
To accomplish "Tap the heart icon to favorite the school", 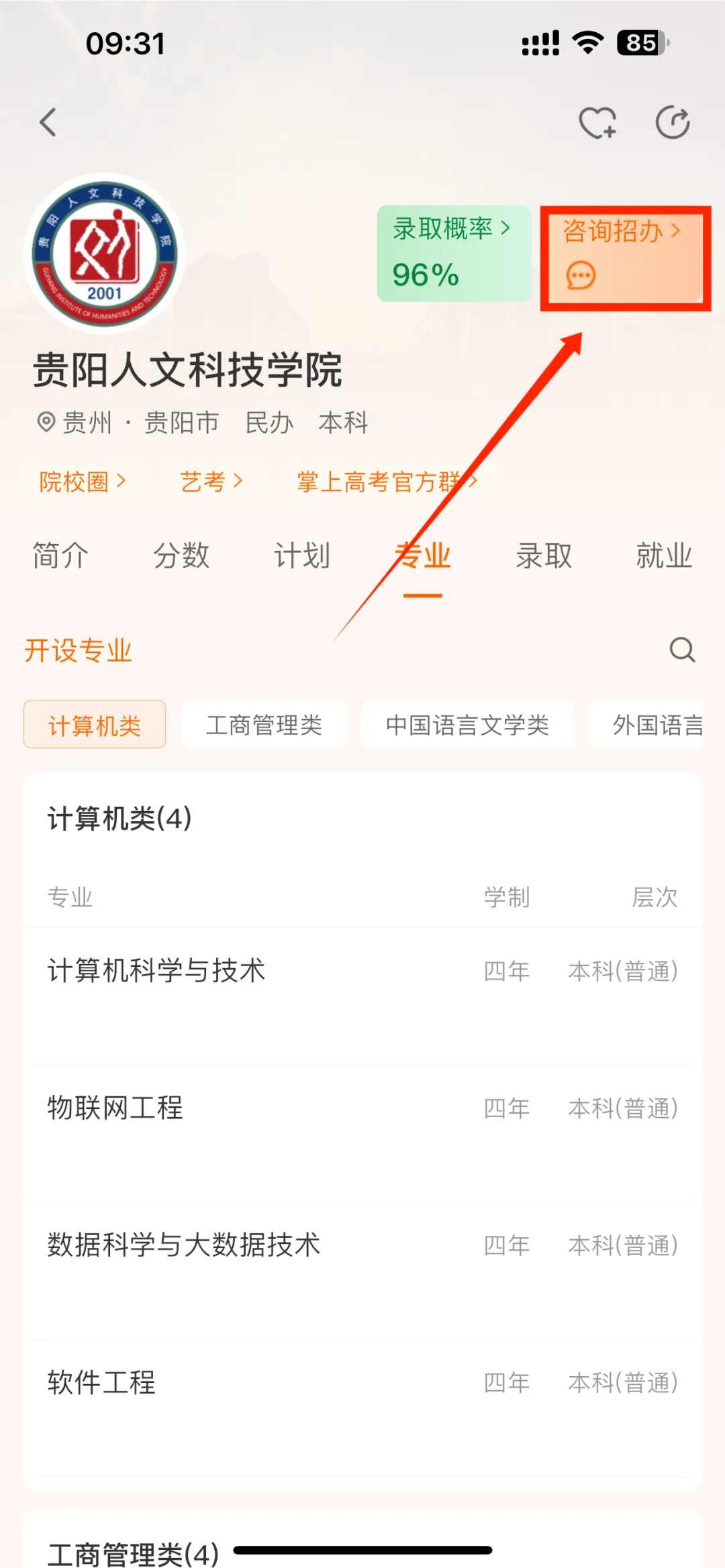I will (x=596, y=122).
